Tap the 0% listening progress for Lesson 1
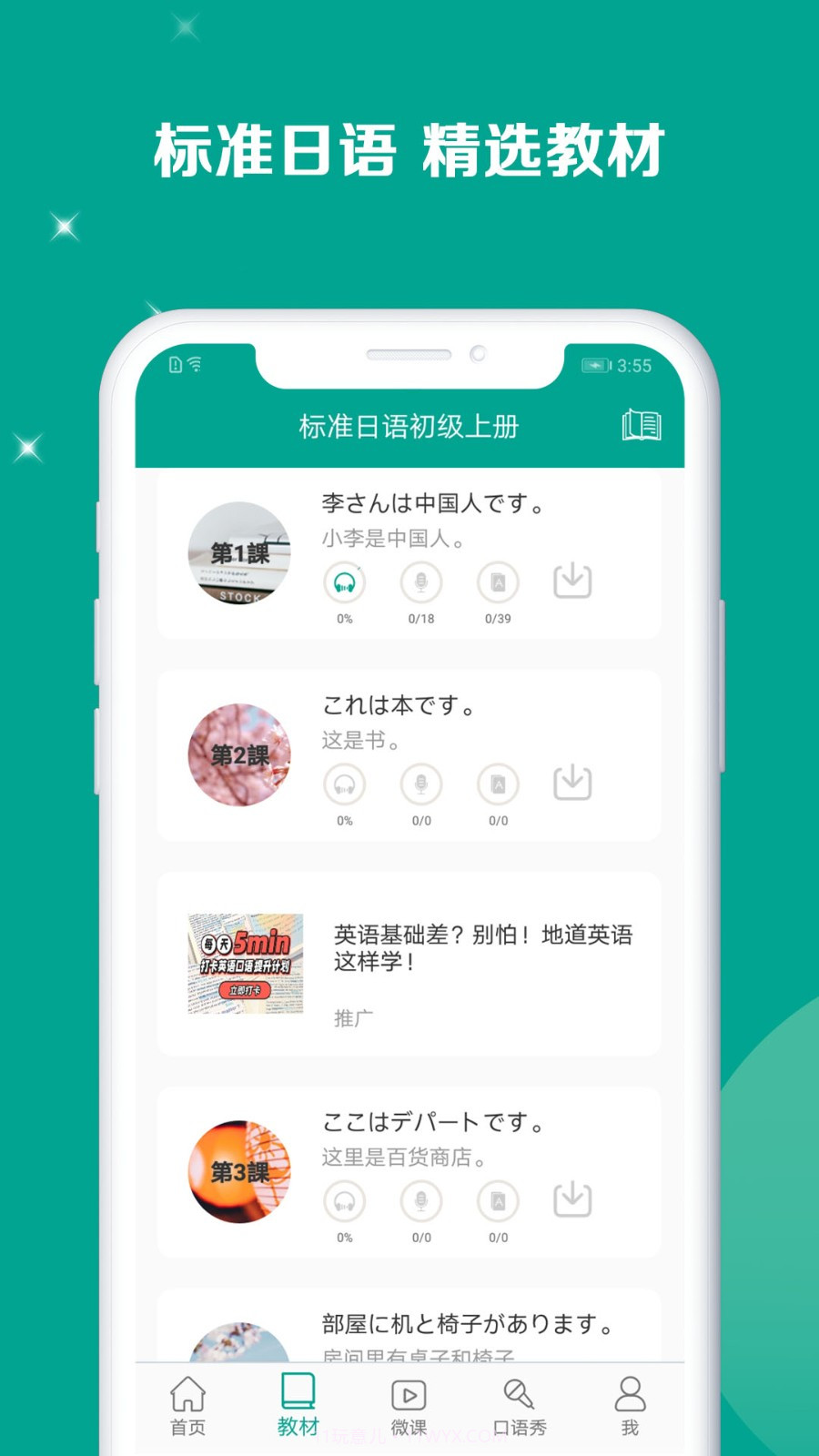 [x=345, y=618]
